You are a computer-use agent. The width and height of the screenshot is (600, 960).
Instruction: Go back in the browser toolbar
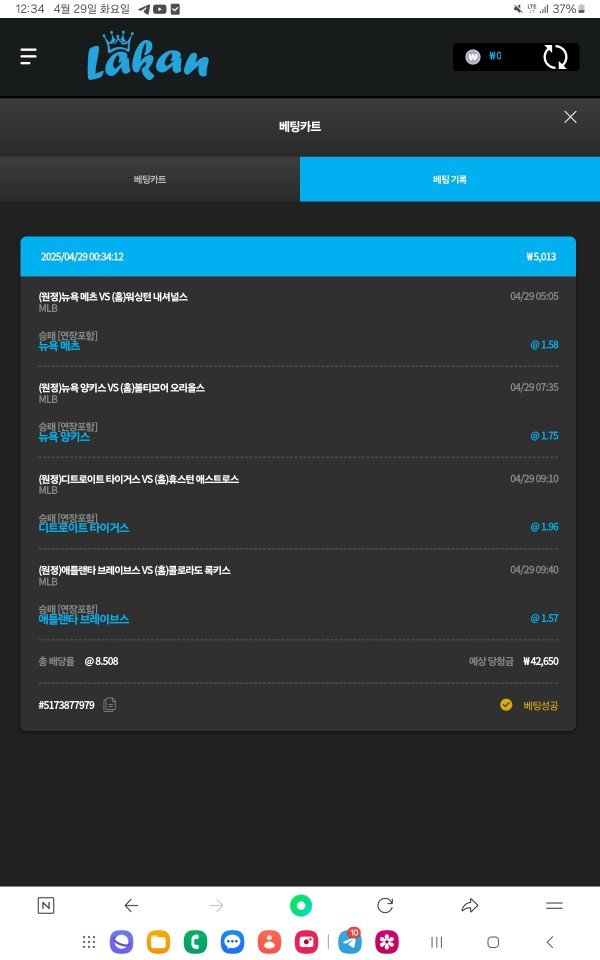(131, 905)
